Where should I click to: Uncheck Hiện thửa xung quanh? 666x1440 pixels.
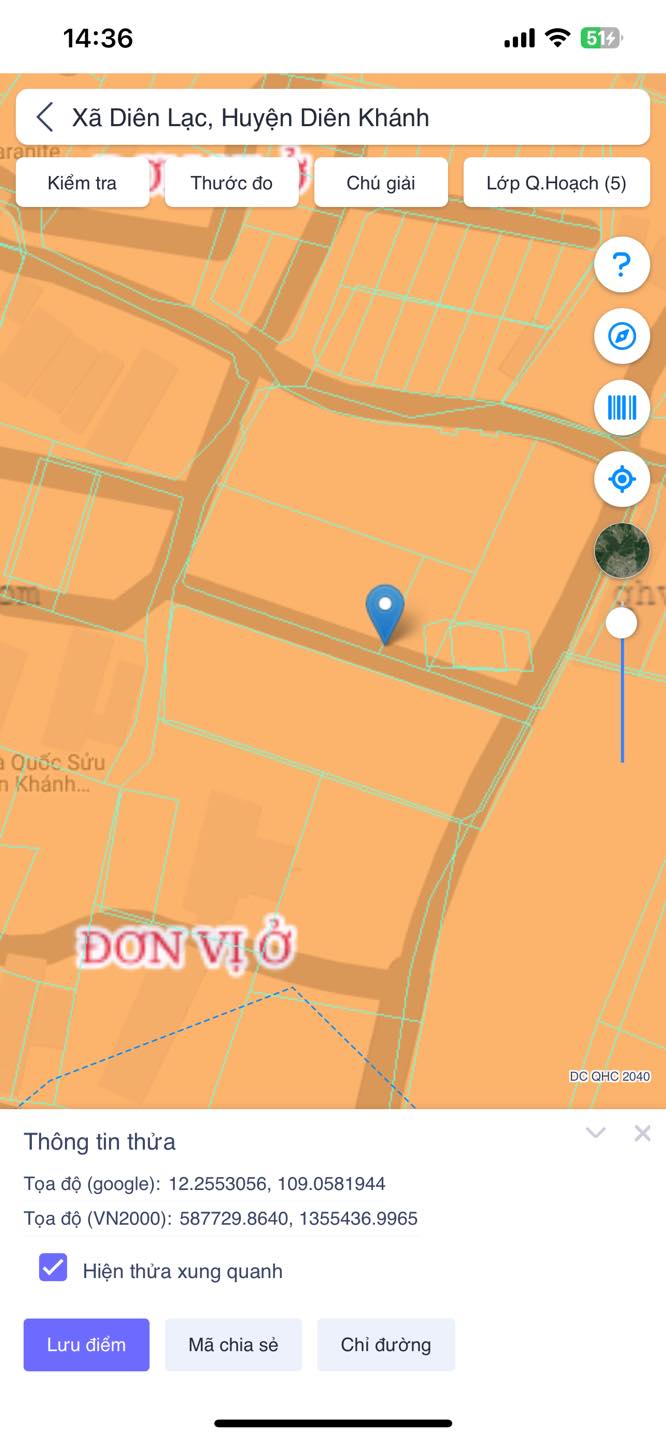point(53,1268)
